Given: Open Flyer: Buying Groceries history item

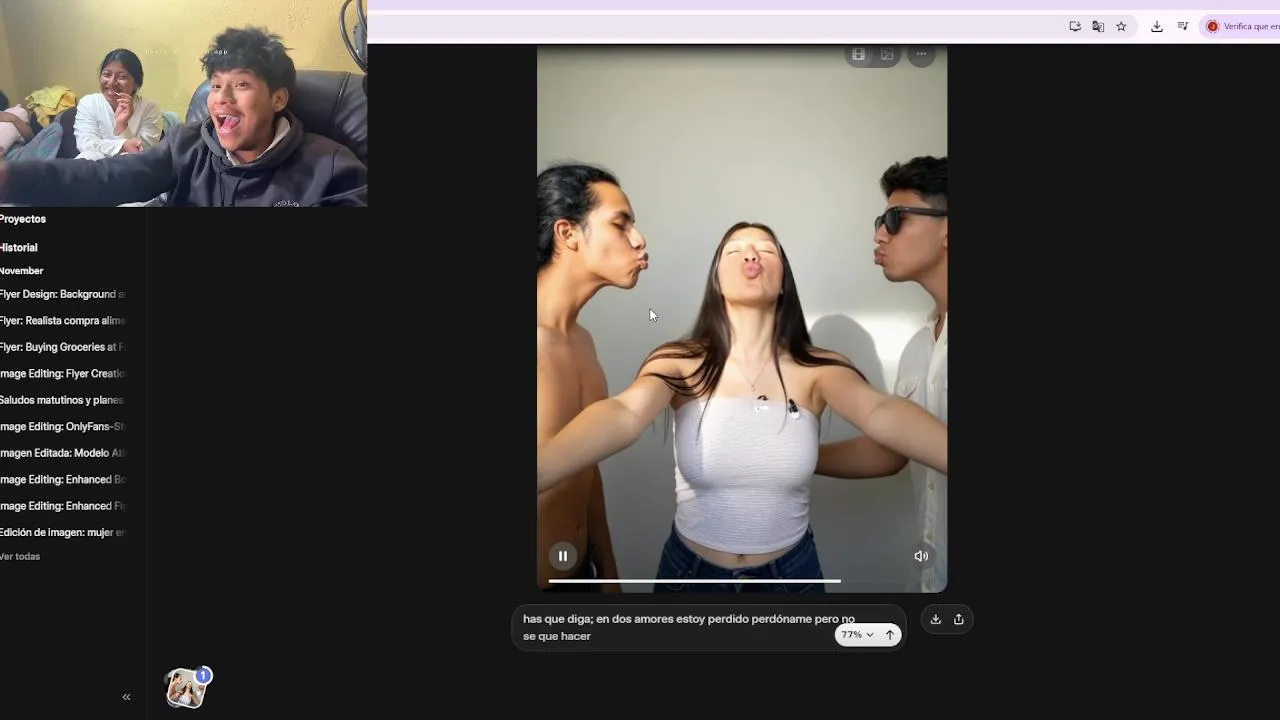Looking at the screenshot, I should (x=62, y=347).
